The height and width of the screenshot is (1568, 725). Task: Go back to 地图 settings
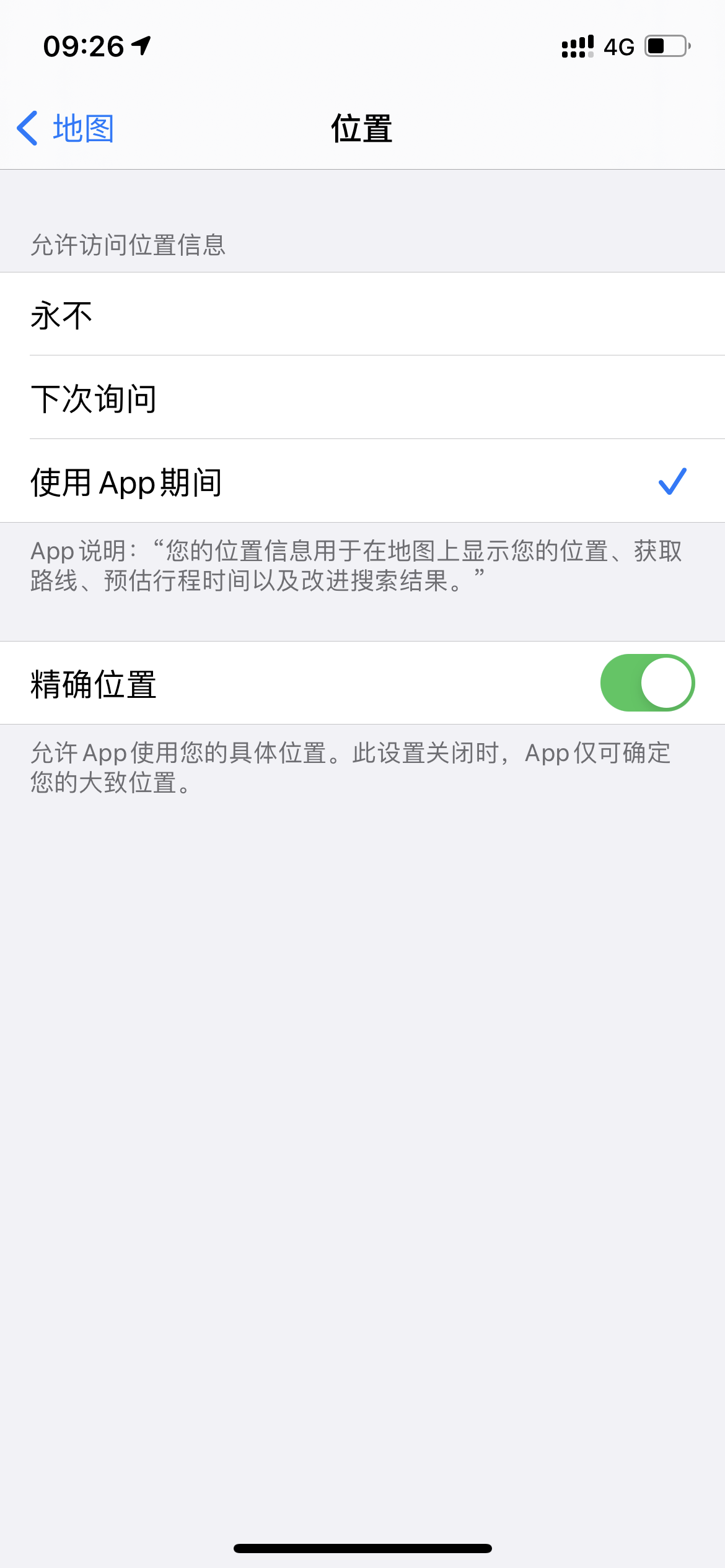point(66,129)
